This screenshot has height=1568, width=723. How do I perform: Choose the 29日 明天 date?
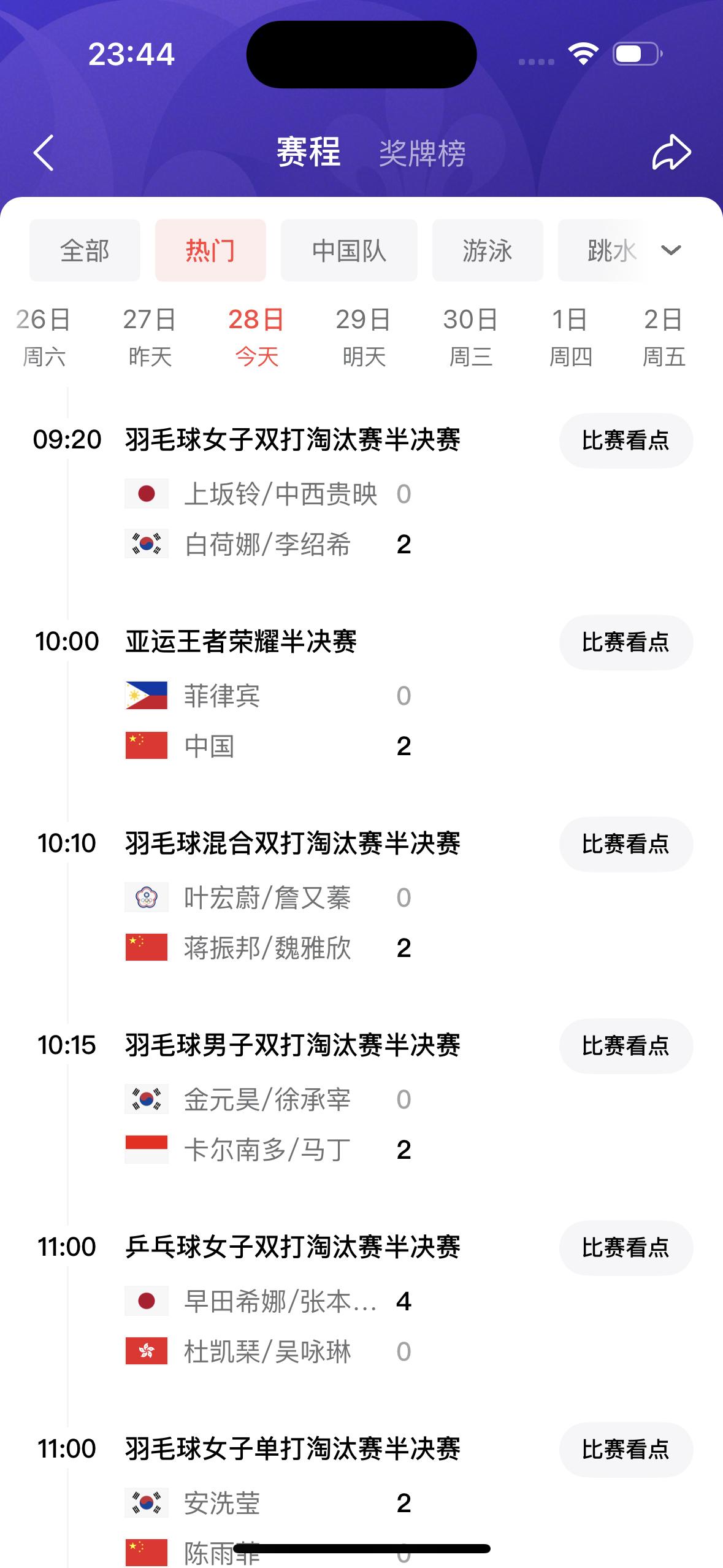click(364, 337)
